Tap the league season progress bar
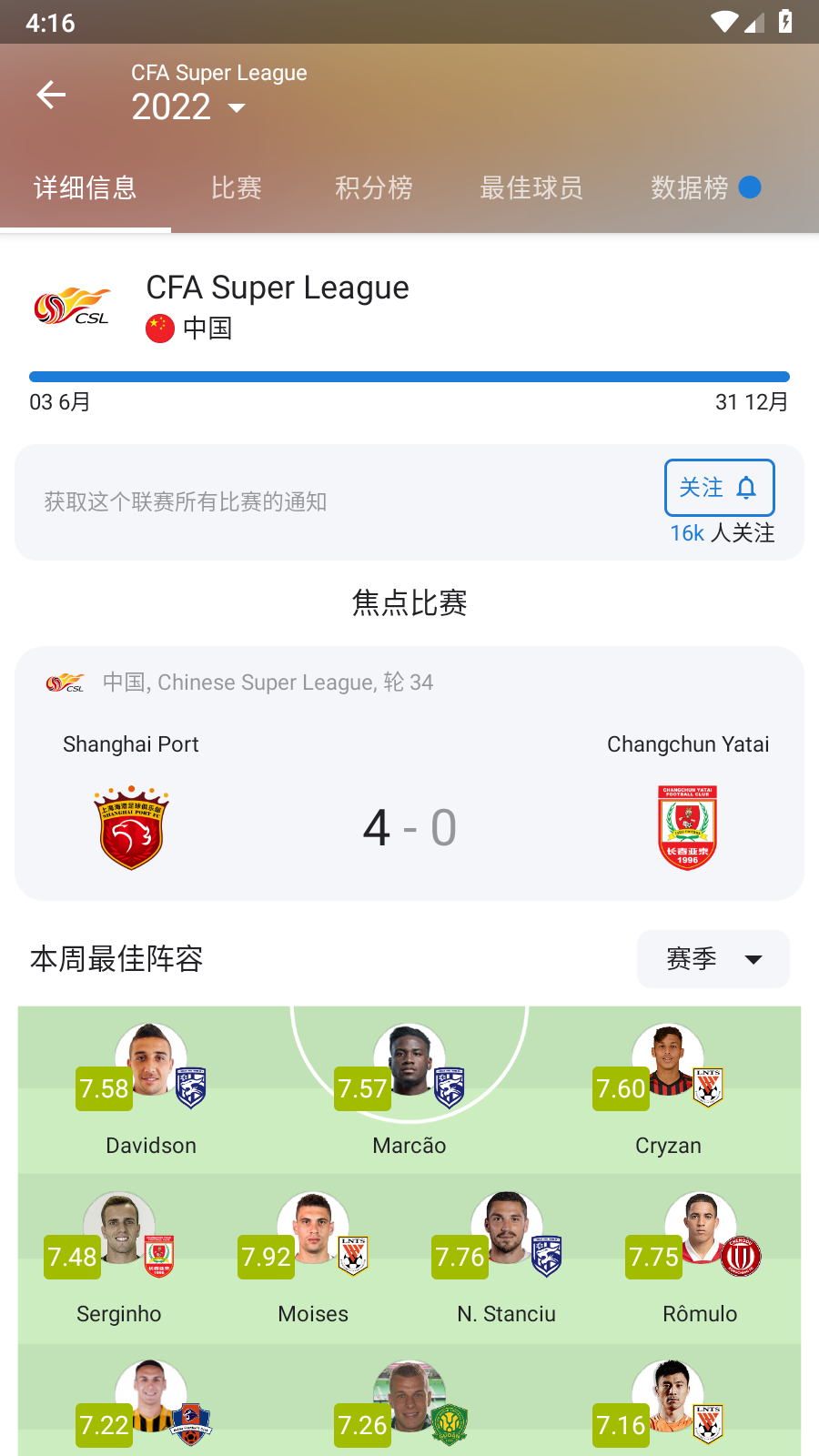819x1456 pixels. pyautogui.click(x=409, y=375)
